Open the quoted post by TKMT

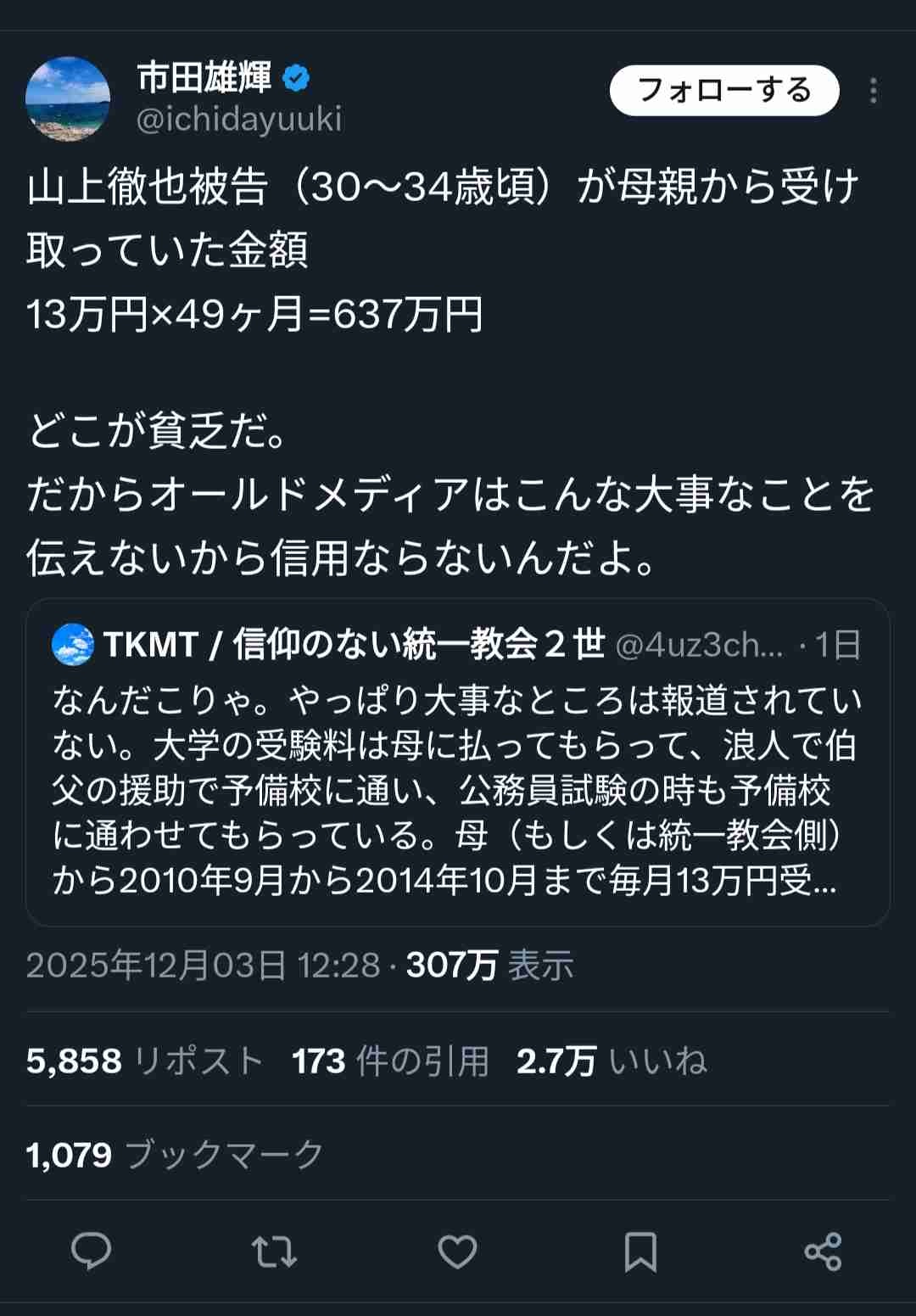457,762
